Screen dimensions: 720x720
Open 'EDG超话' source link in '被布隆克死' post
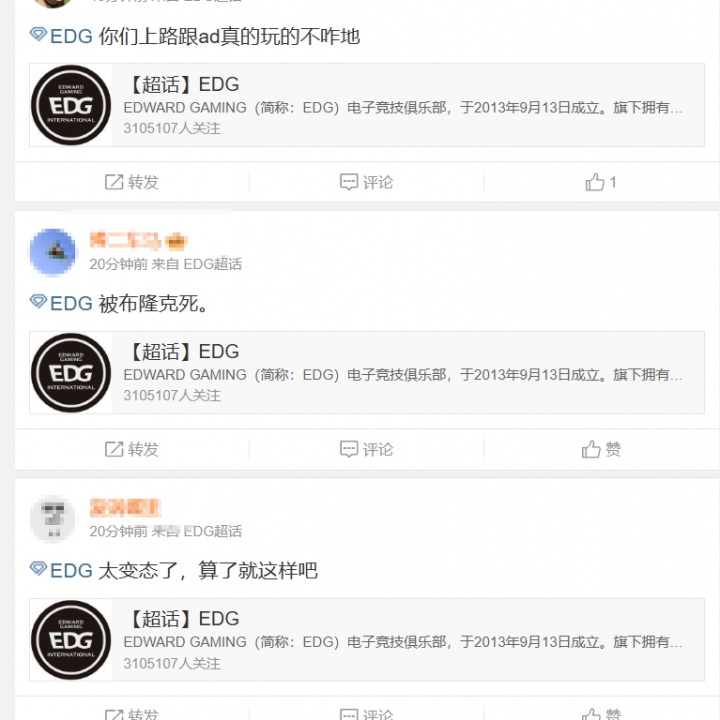point(212,264)
